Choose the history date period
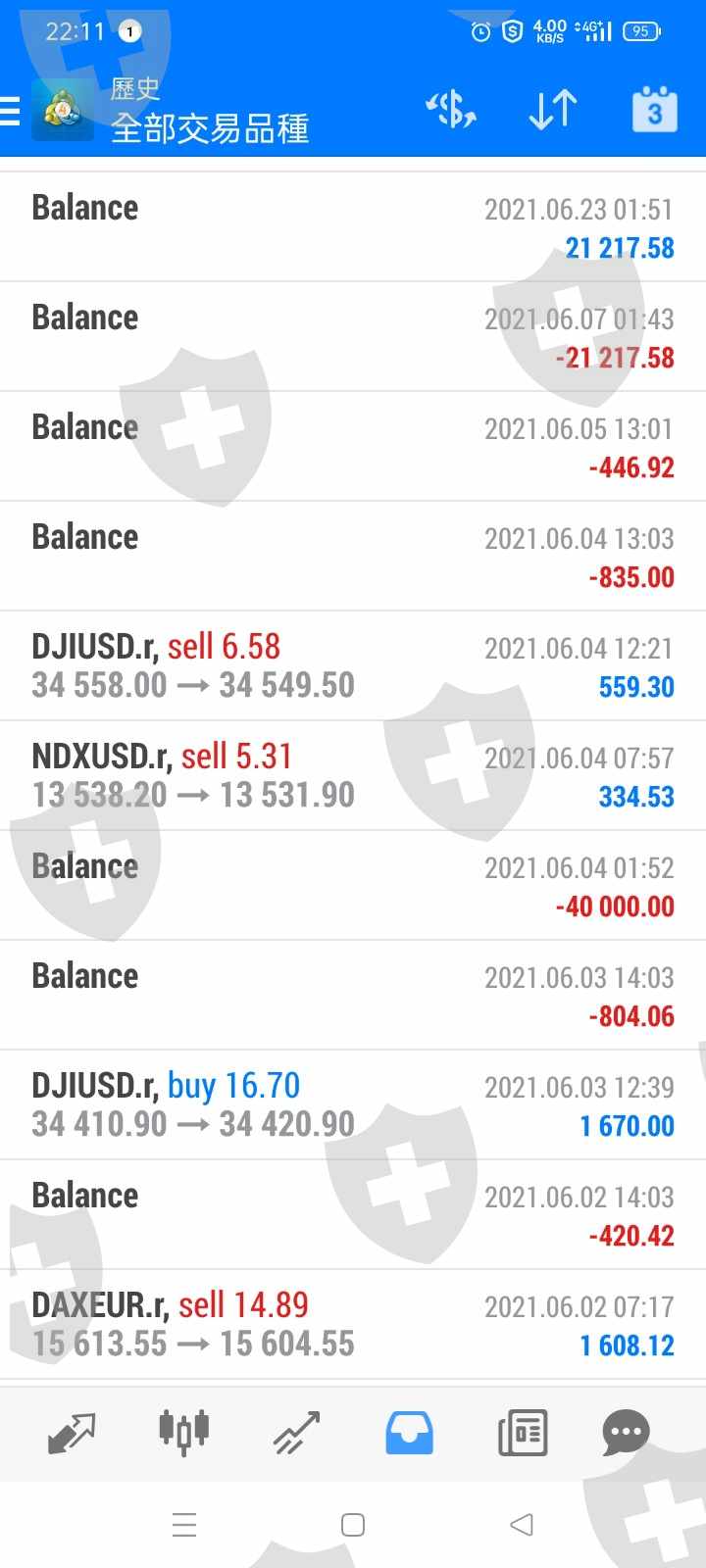 pos(654,110)
